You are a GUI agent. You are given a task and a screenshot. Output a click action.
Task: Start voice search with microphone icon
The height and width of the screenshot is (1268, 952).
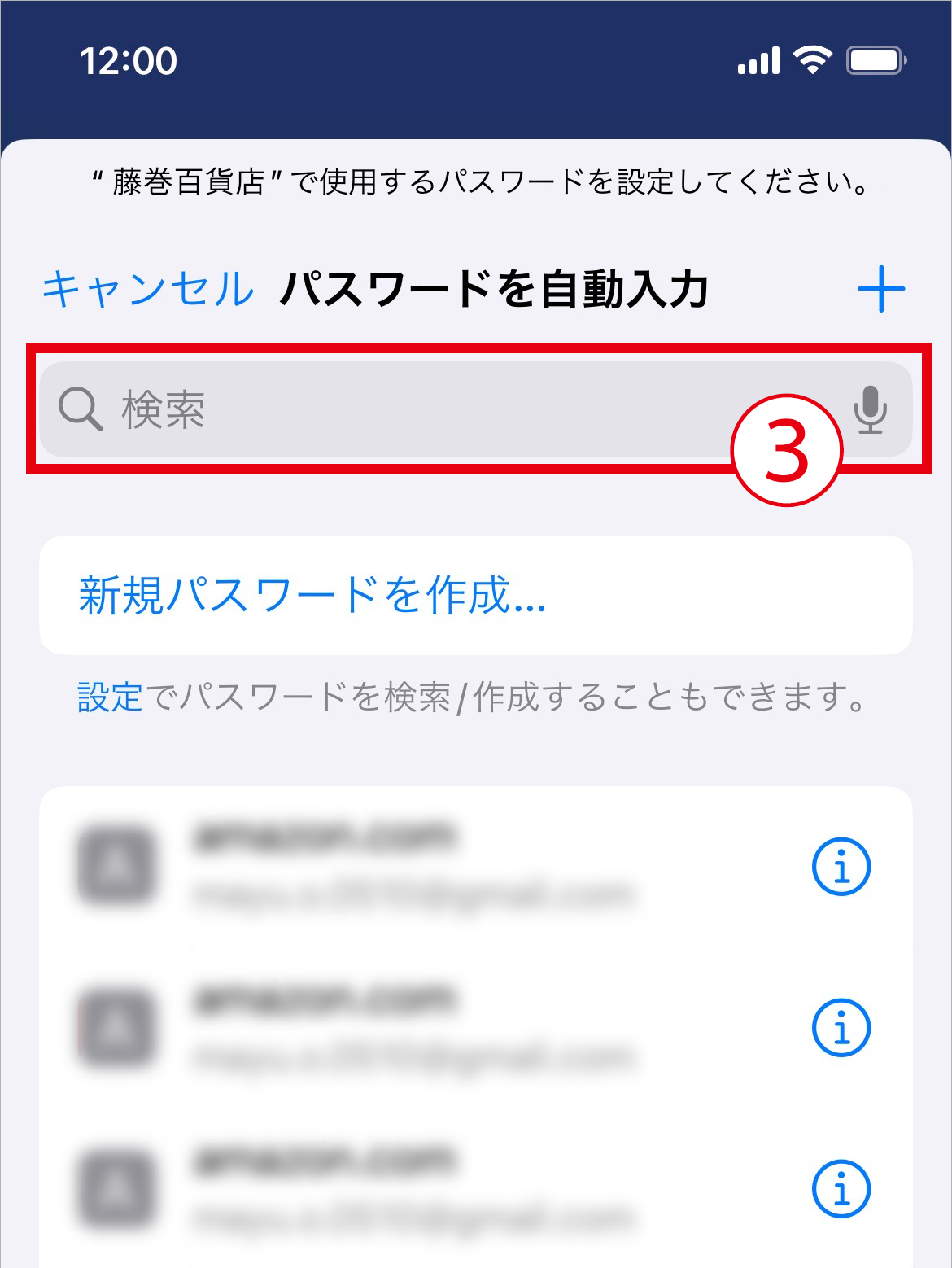click(x=870, y=409)
